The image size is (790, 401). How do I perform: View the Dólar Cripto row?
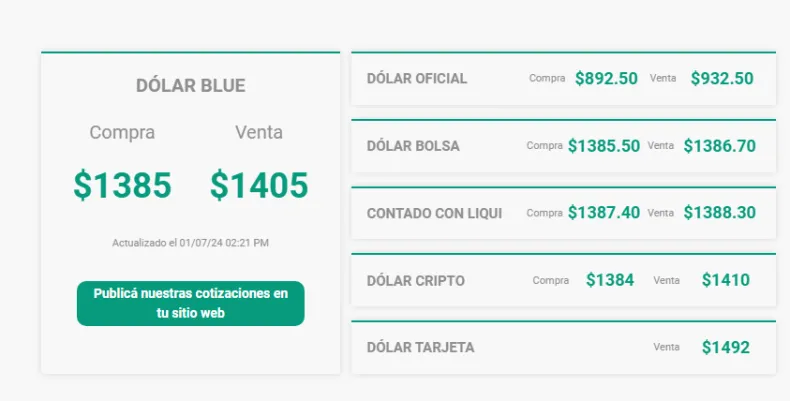tap(416, 281)
